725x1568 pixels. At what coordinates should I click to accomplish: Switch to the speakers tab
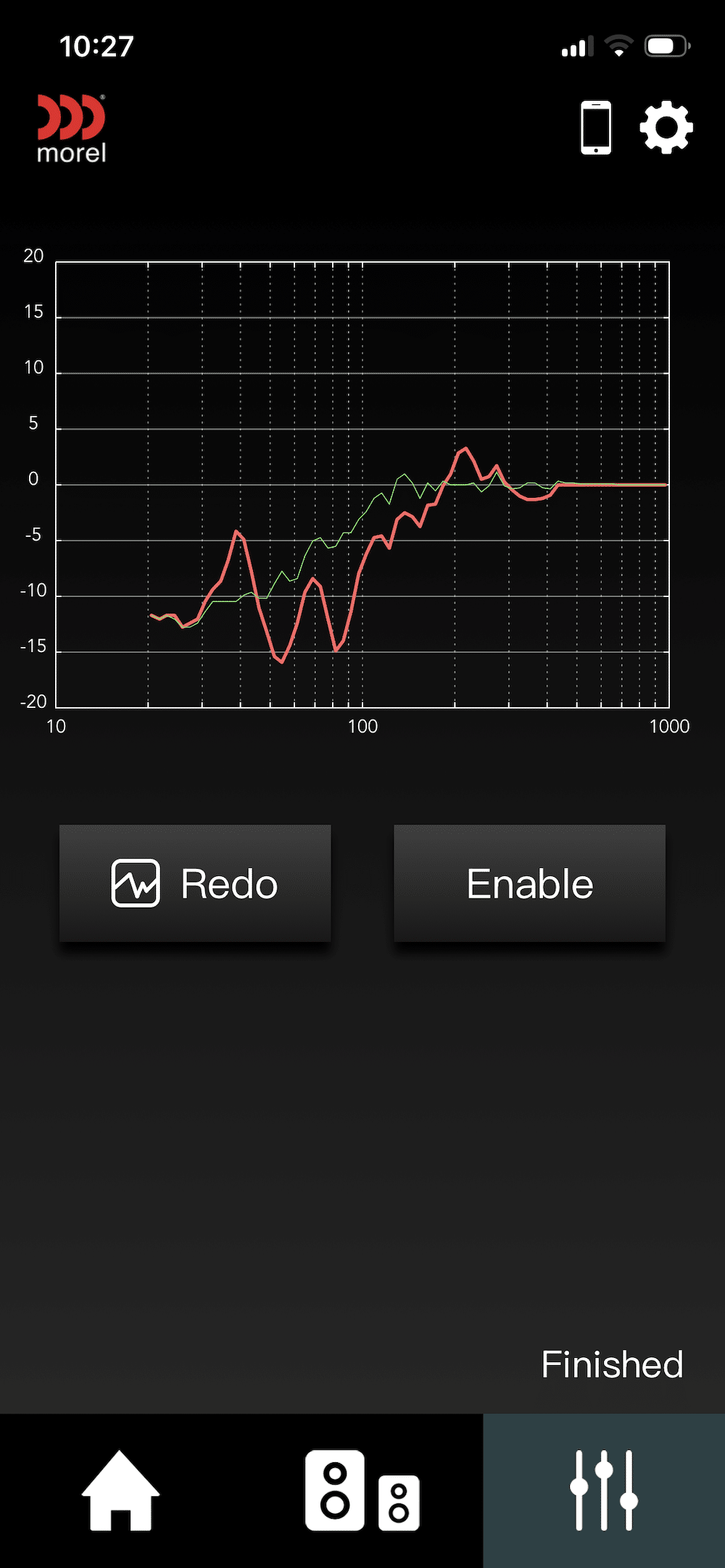click(362, 1490)
